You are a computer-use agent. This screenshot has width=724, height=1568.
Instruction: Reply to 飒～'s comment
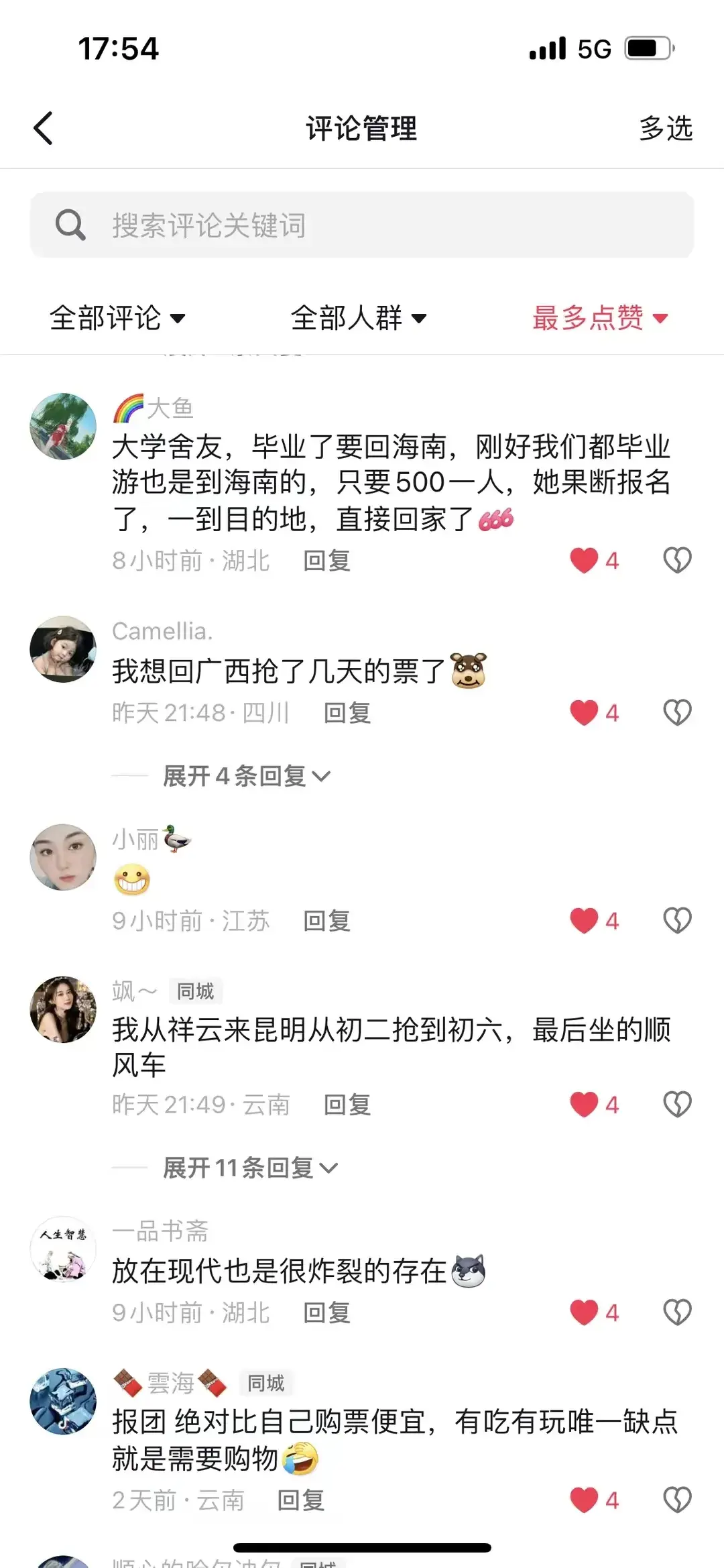tap(347, 1105)
